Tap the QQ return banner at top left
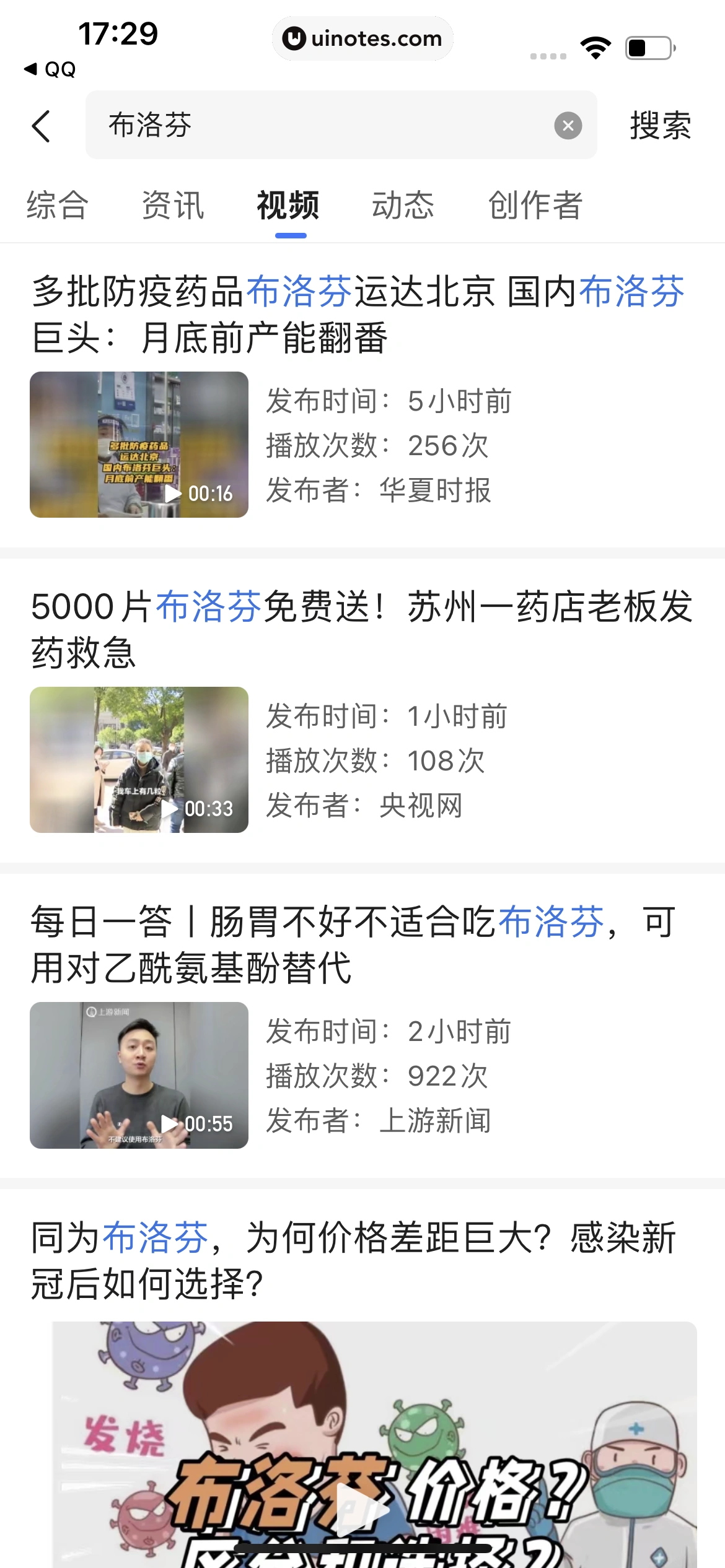This screenshot has height=1568, width=725. [50, 69]
